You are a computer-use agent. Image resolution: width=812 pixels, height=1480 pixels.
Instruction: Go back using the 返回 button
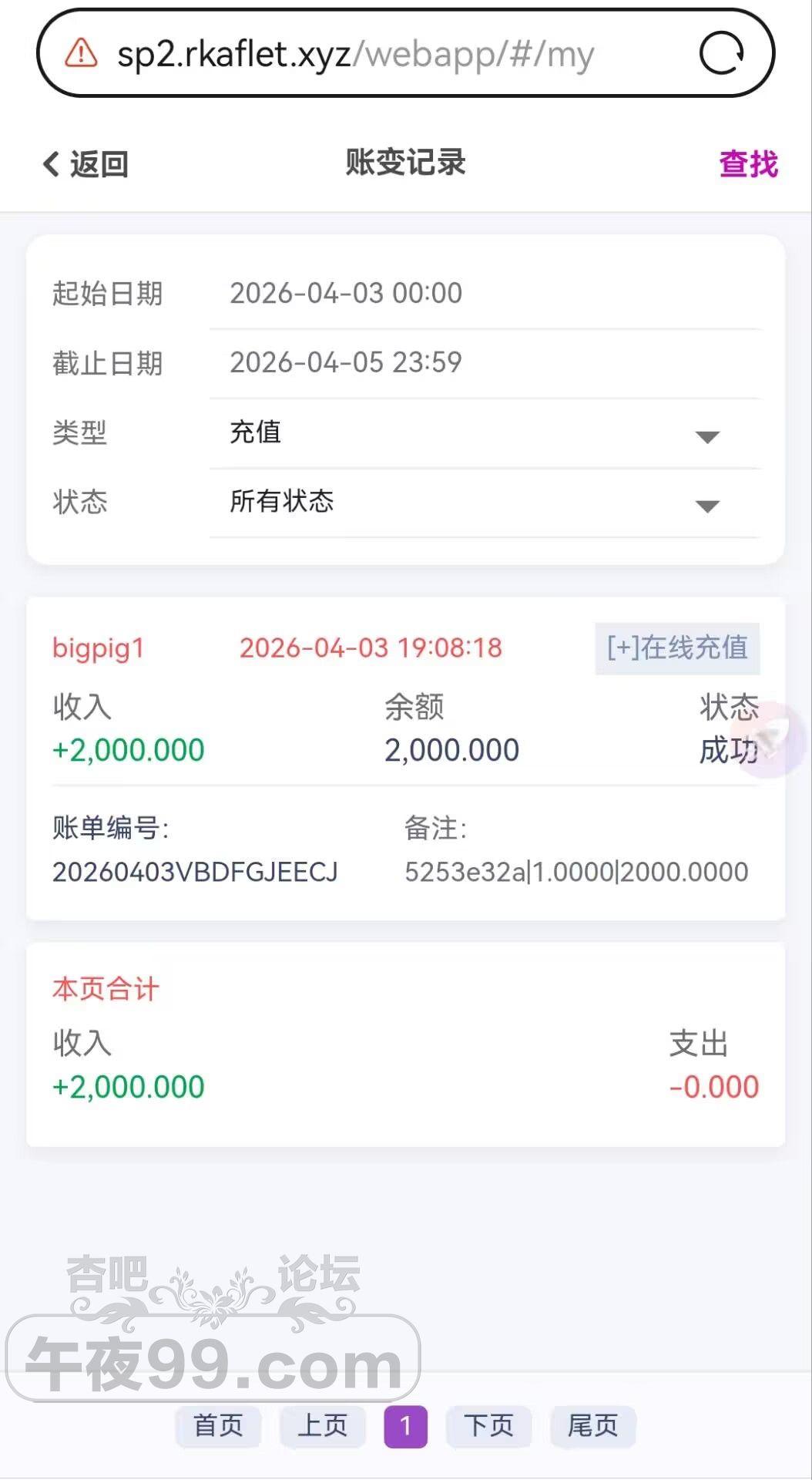[86, 164]
